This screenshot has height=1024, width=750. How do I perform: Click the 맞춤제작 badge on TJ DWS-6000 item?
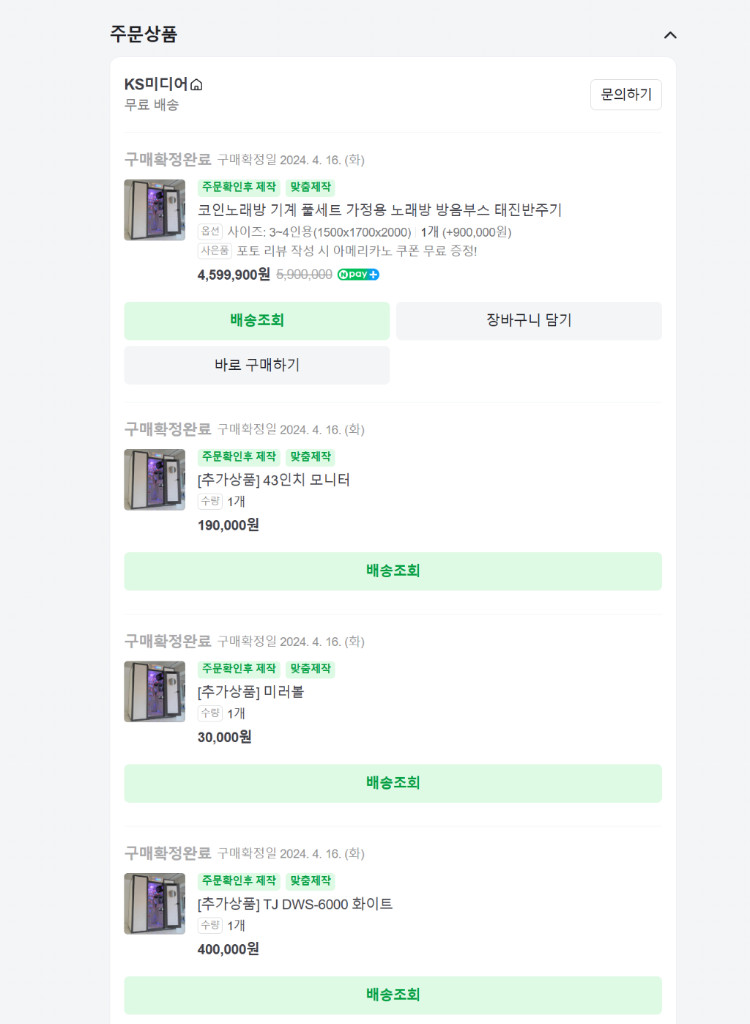(x=312, y=880)
